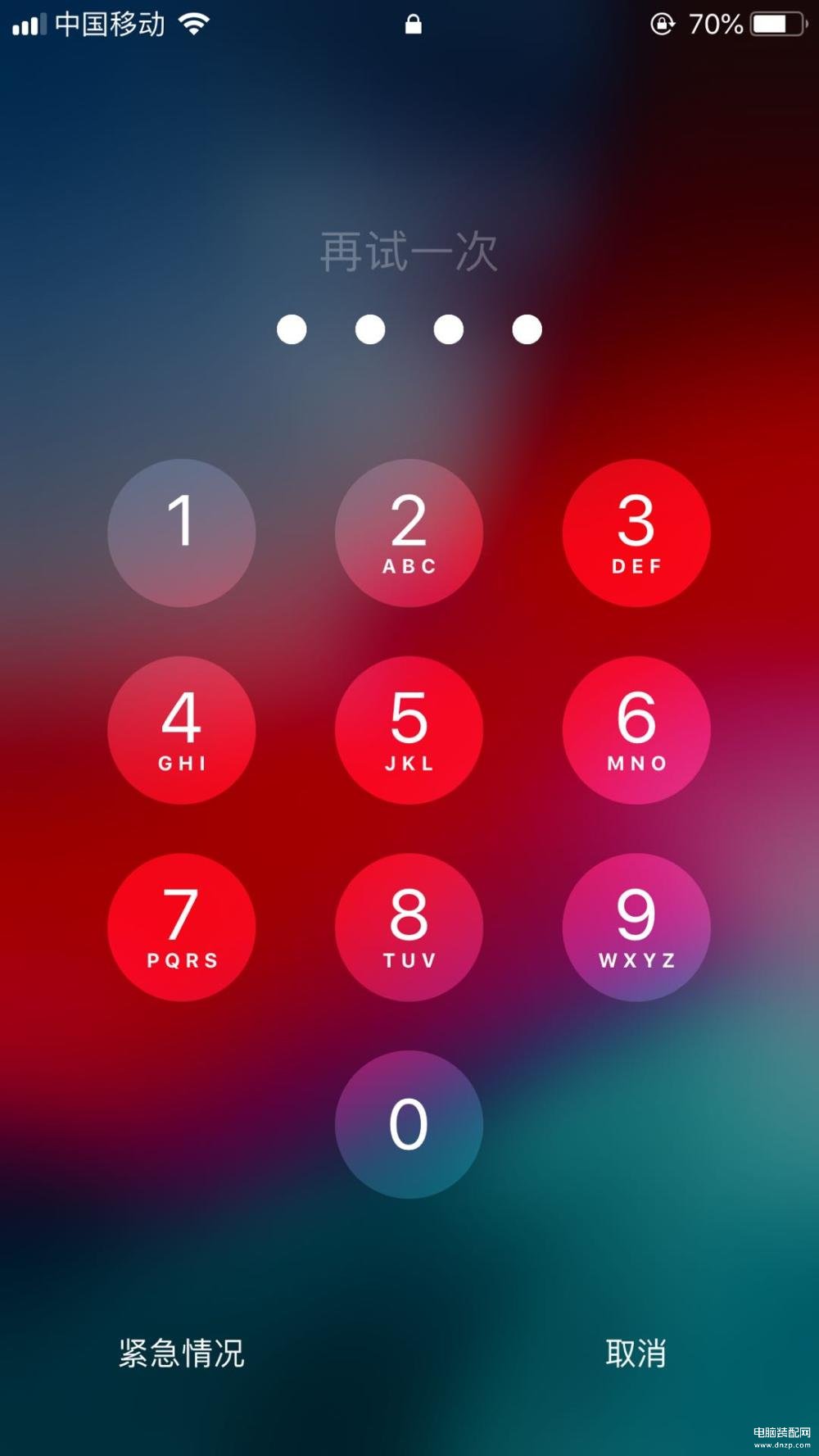Enter digit 2 (ABC) on the keypad
819x1456 pixels.
click(x=409, y=533)
